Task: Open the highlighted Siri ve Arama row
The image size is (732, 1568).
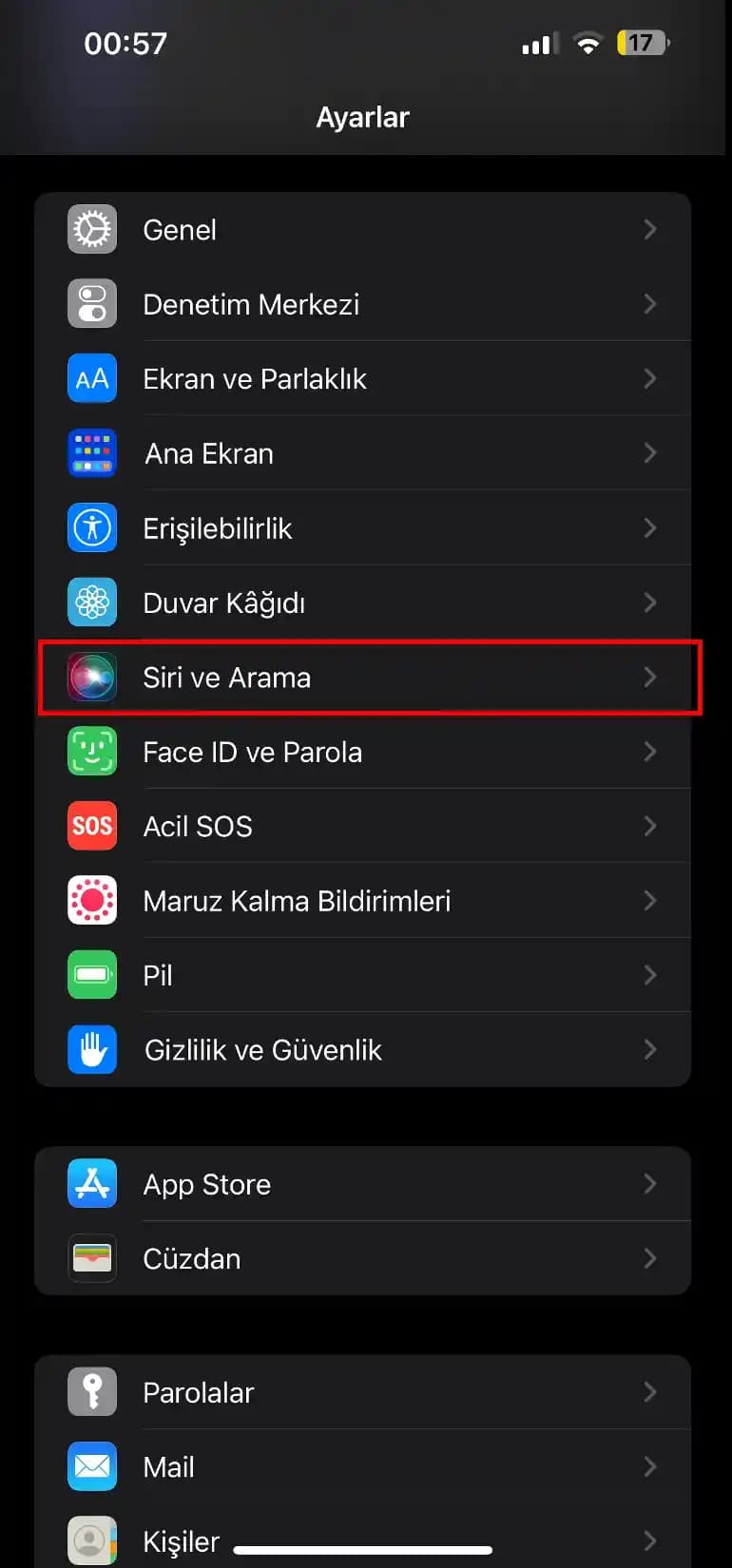Action: [368, 678]
